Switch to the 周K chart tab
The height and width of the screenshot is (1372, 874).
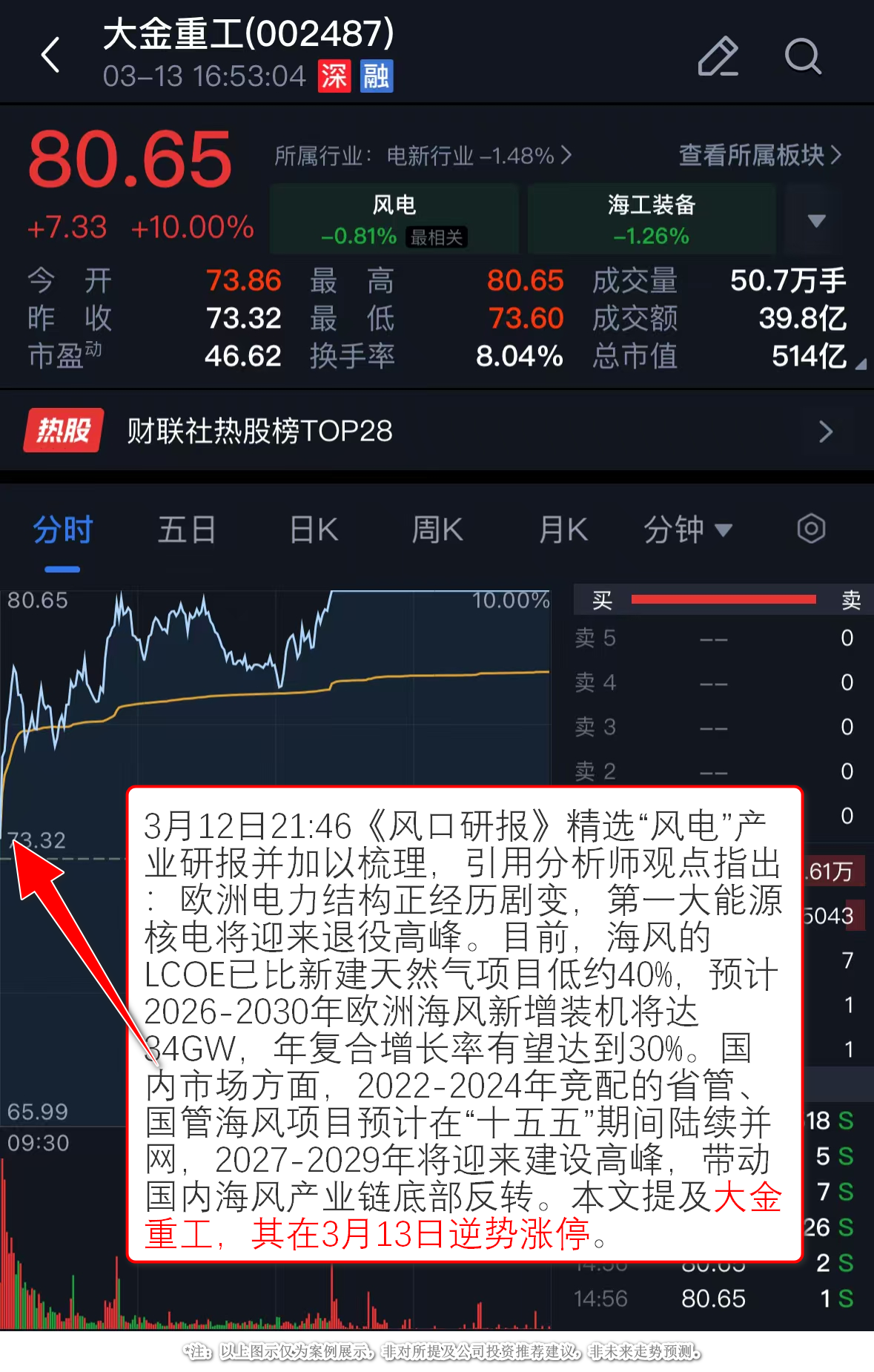(x=437, y=530)
